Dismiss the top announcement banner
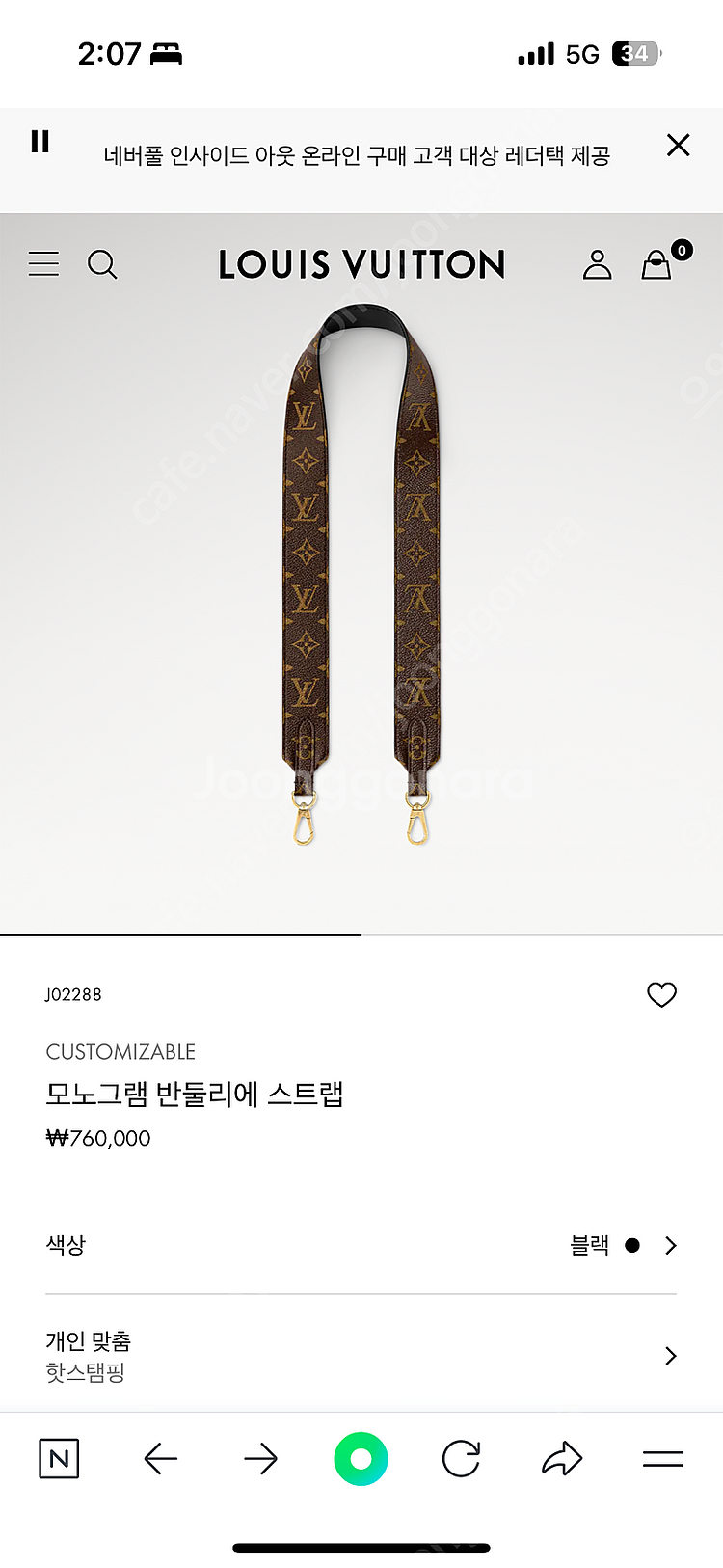This screenshot has width=723, height=1568. point(679,146)
